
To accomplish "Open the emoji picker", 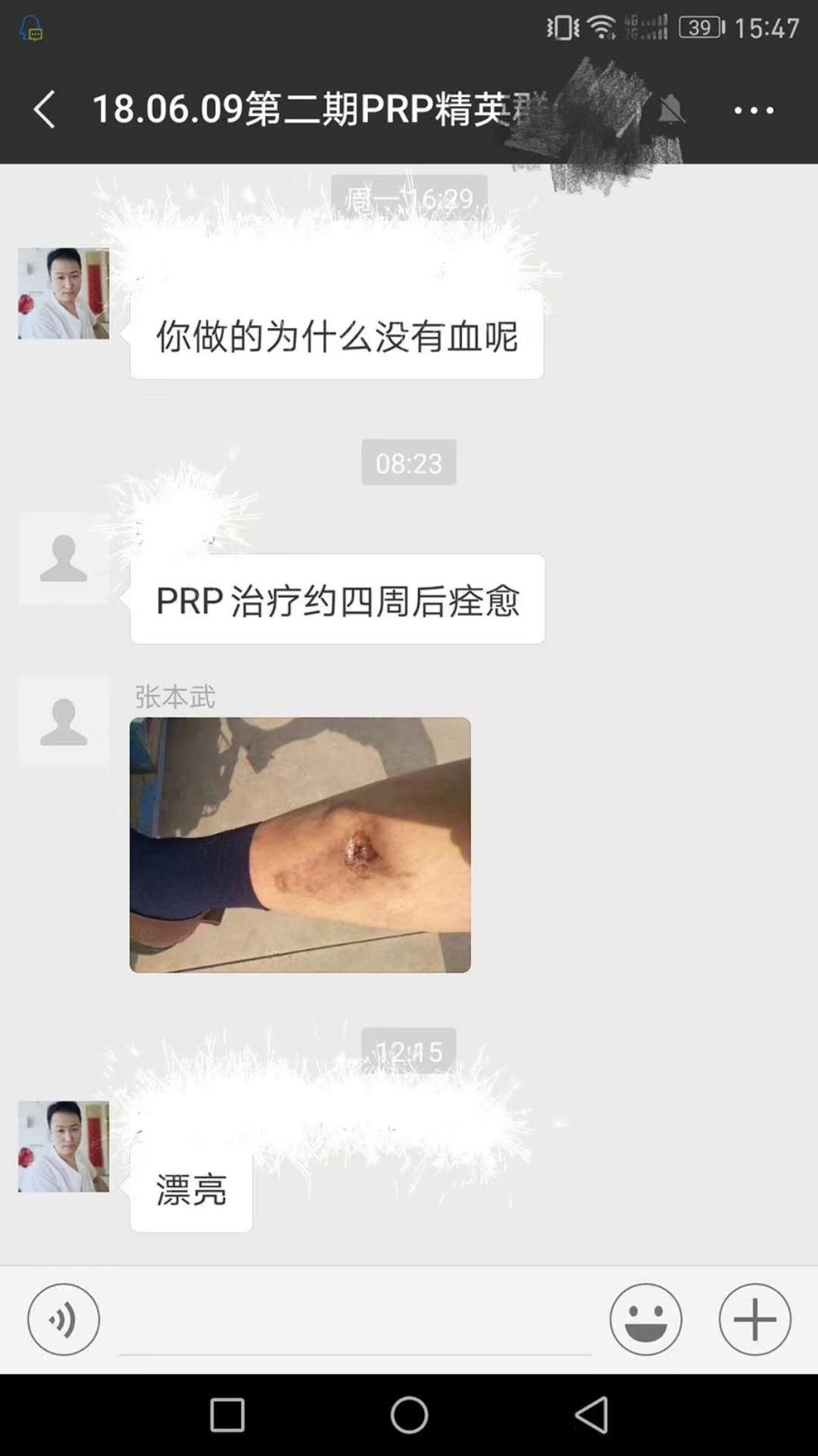I will click(645, 1319).
